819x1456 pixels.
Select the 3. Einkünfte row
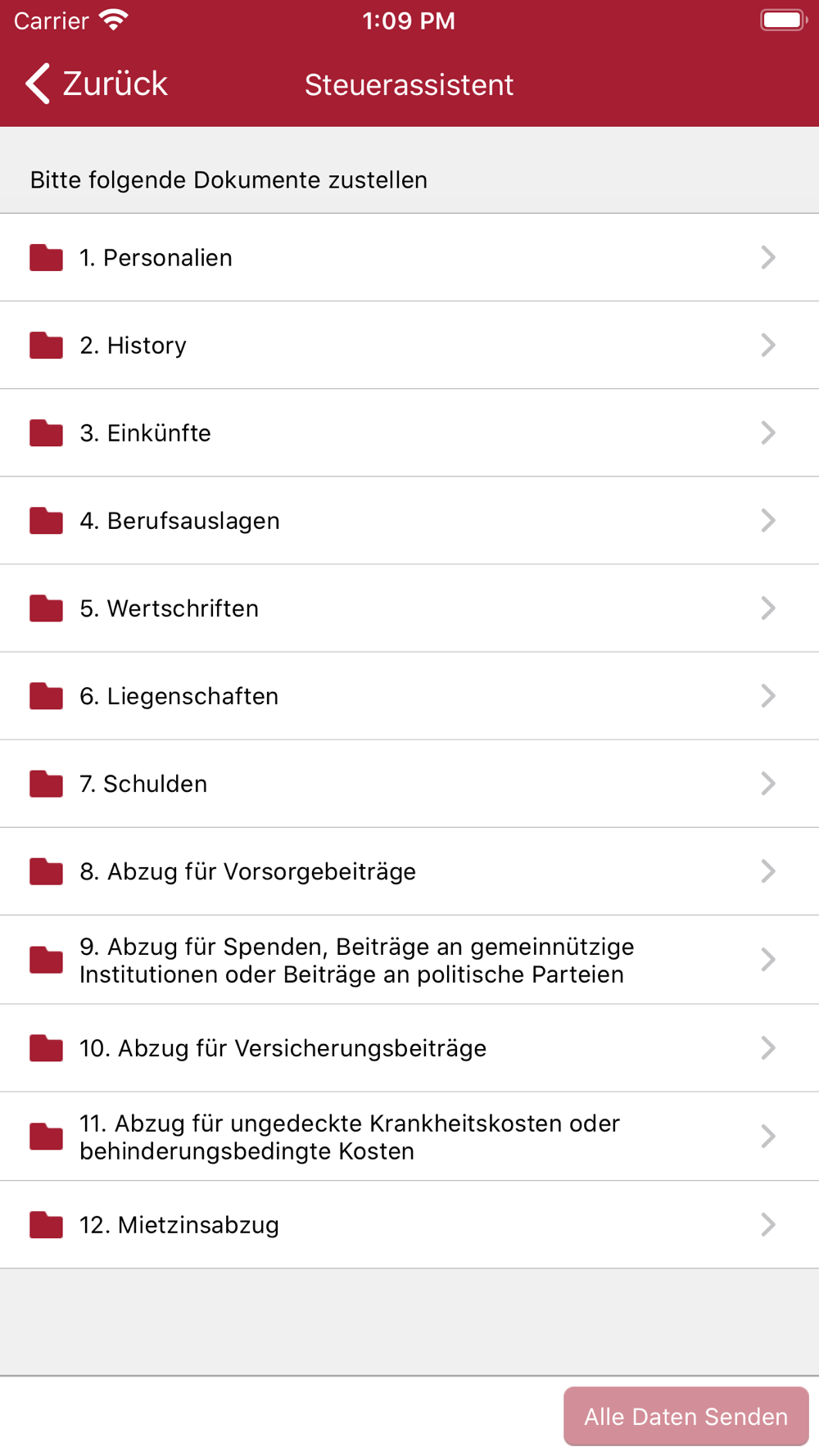click(409, 432)
